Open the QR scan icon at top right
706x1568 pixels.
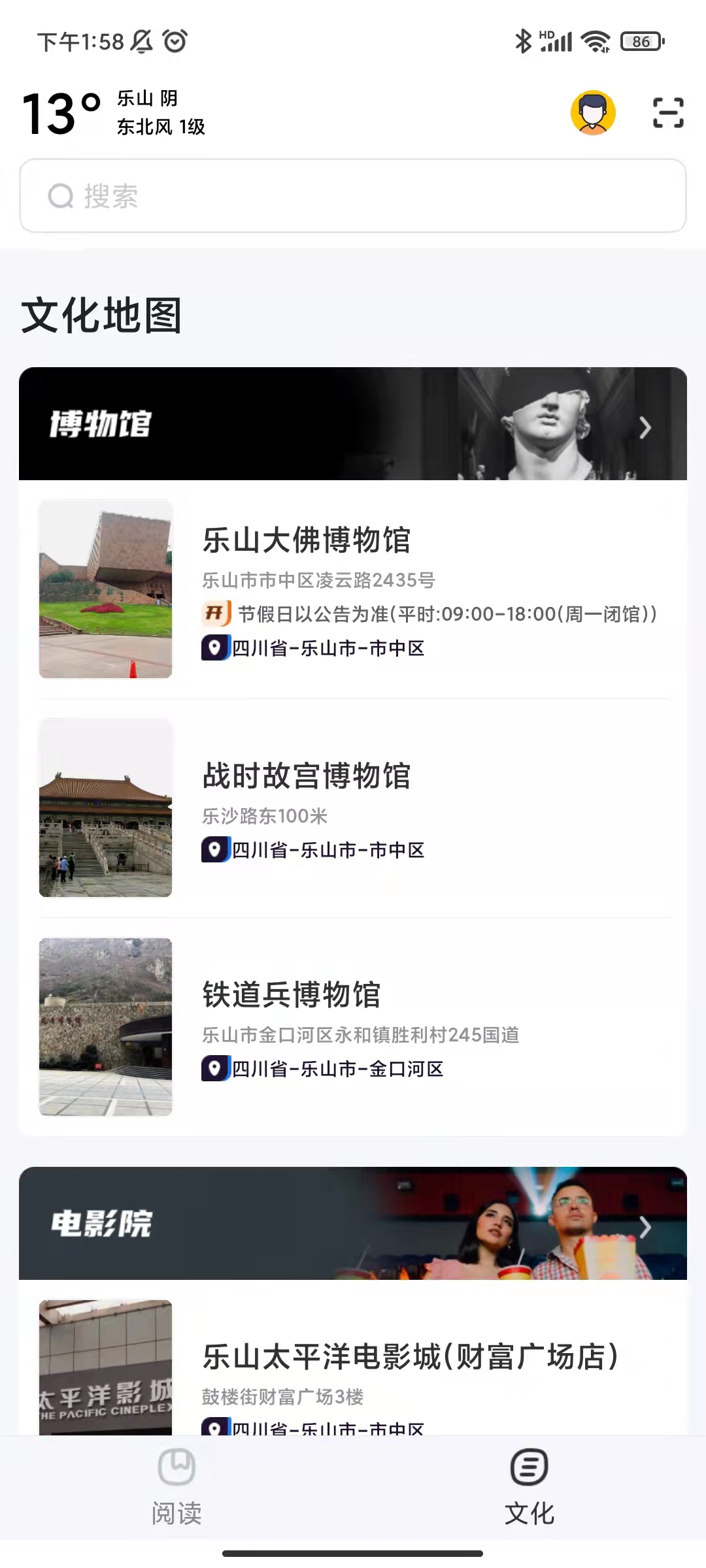click(x=668, y=112)
